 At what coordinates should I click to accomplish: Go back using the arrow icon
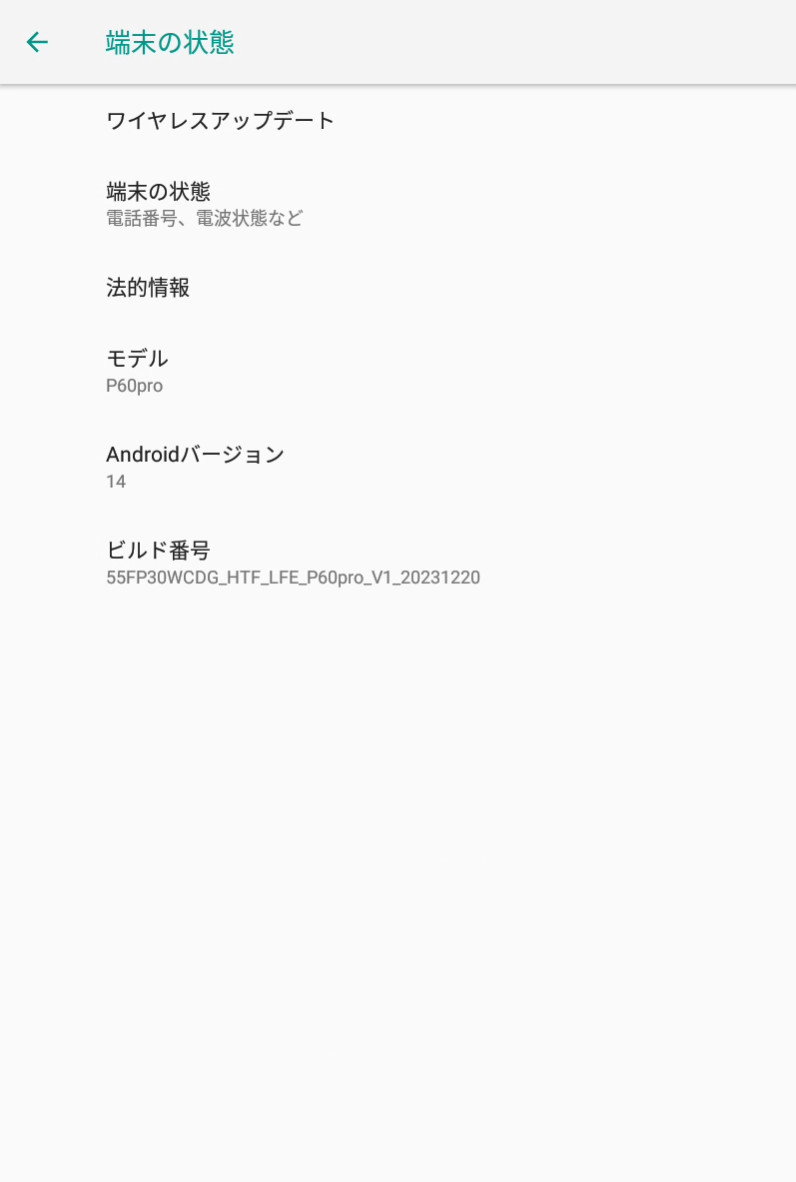[x=37, y=42]
